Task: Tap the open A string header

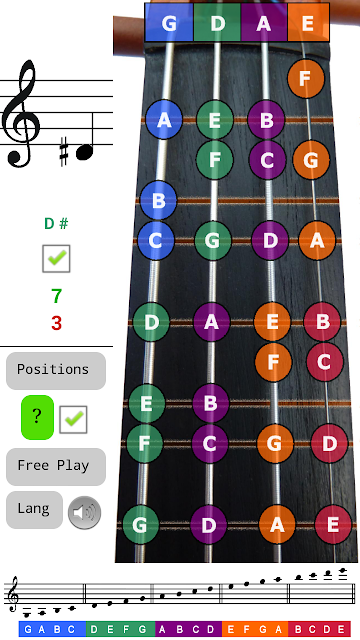Action: click(264, 22)
